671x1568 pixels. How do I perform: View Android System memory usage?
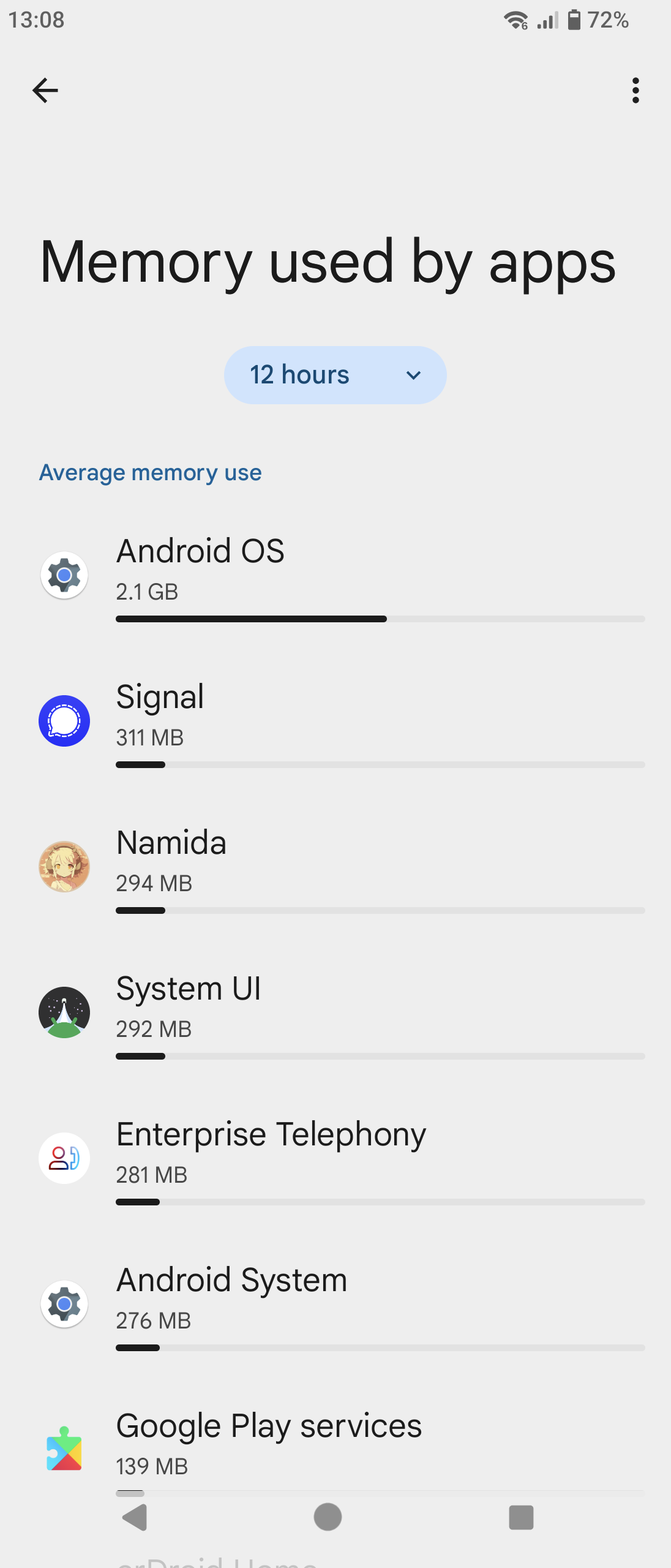tap(335, 1305)
